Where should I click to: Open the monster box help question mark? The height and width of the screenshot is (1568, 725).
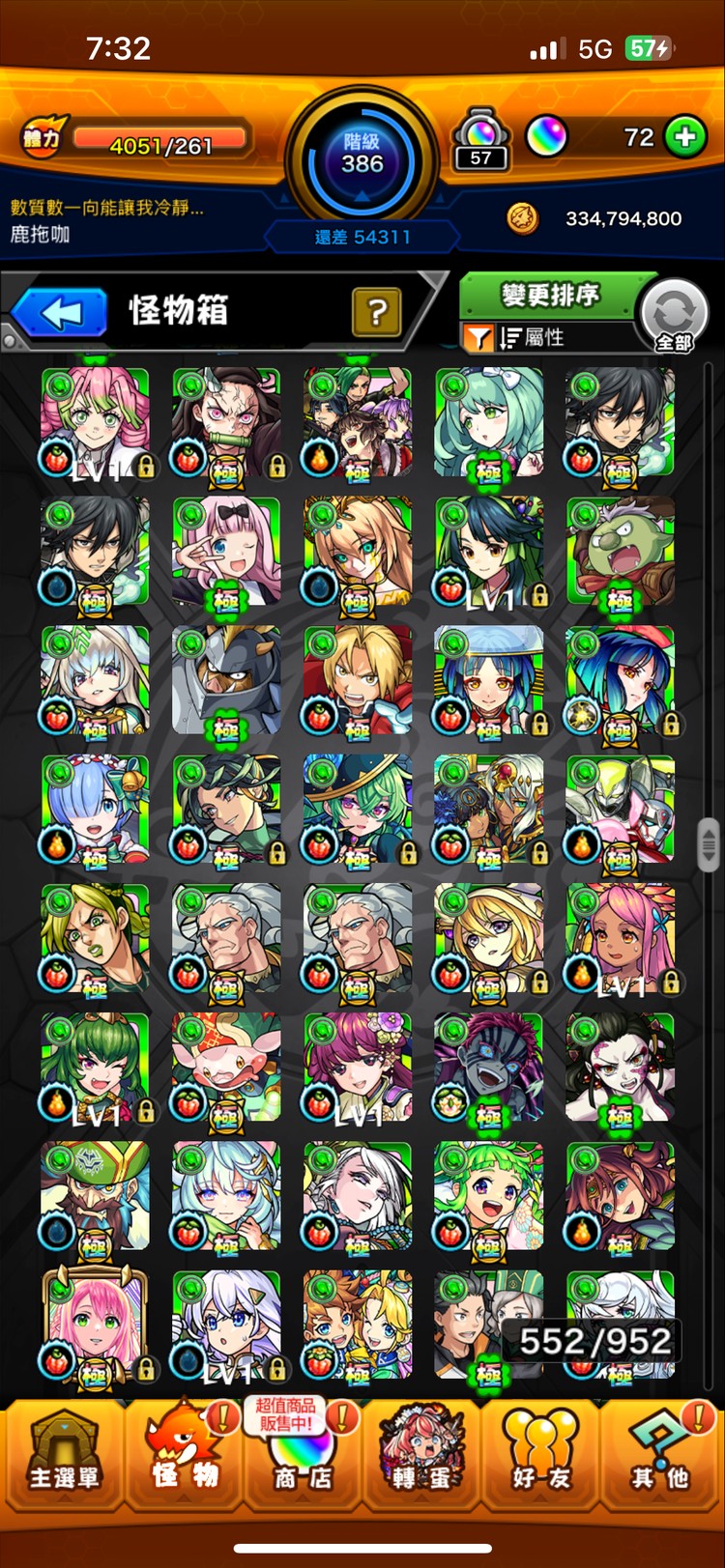pos(376,312)
